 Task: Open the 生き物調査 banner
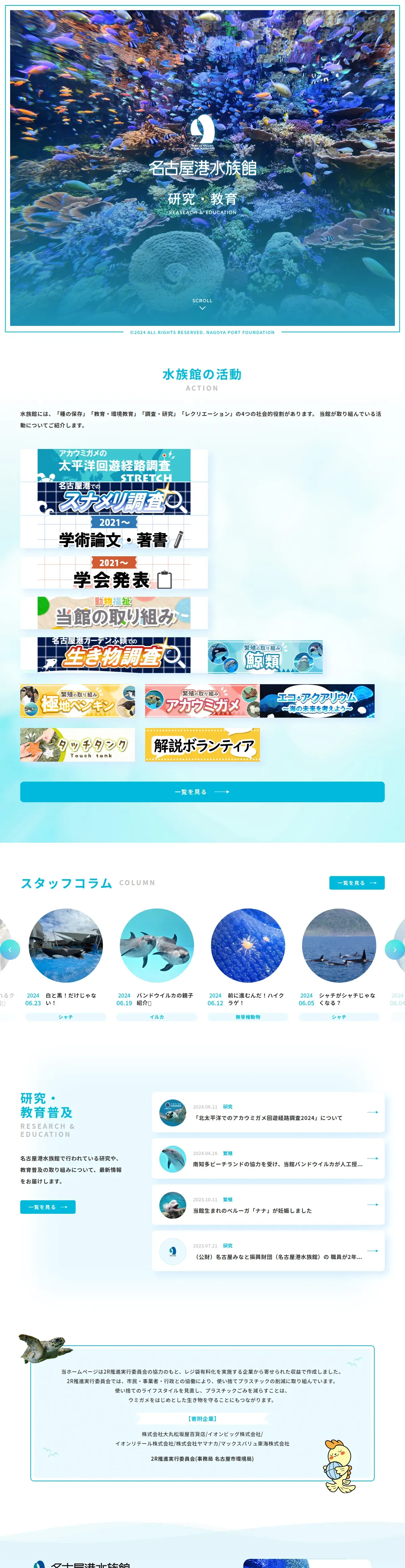click(x=114, y=654)
